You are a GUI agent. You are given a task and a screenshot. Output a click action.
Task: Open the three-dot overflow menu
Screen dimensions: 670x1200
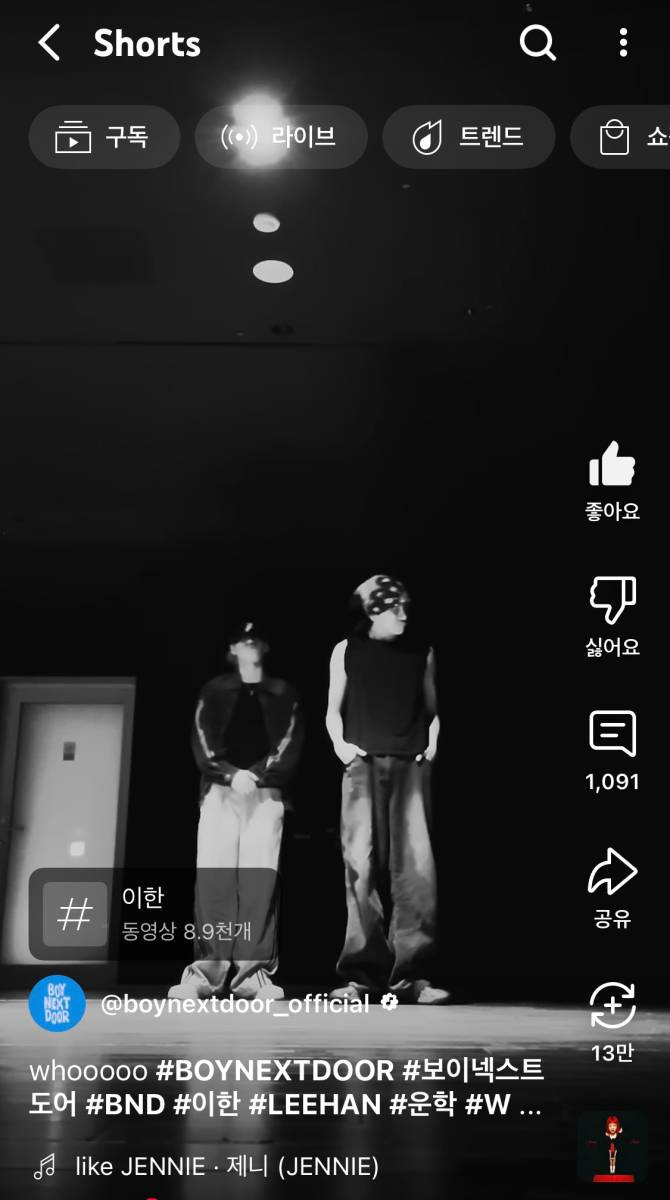(x=623, y=43)
